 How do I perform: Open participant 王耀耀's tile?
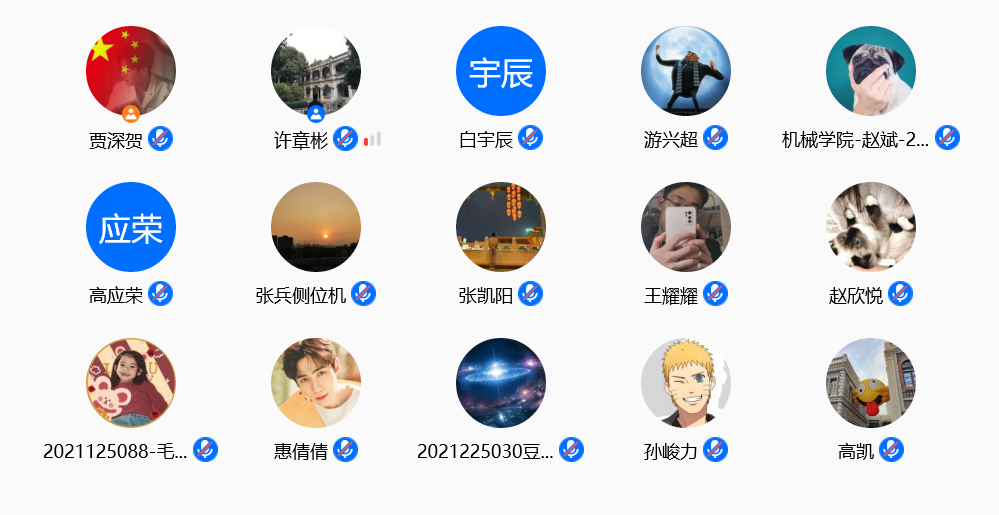point(686,227)
